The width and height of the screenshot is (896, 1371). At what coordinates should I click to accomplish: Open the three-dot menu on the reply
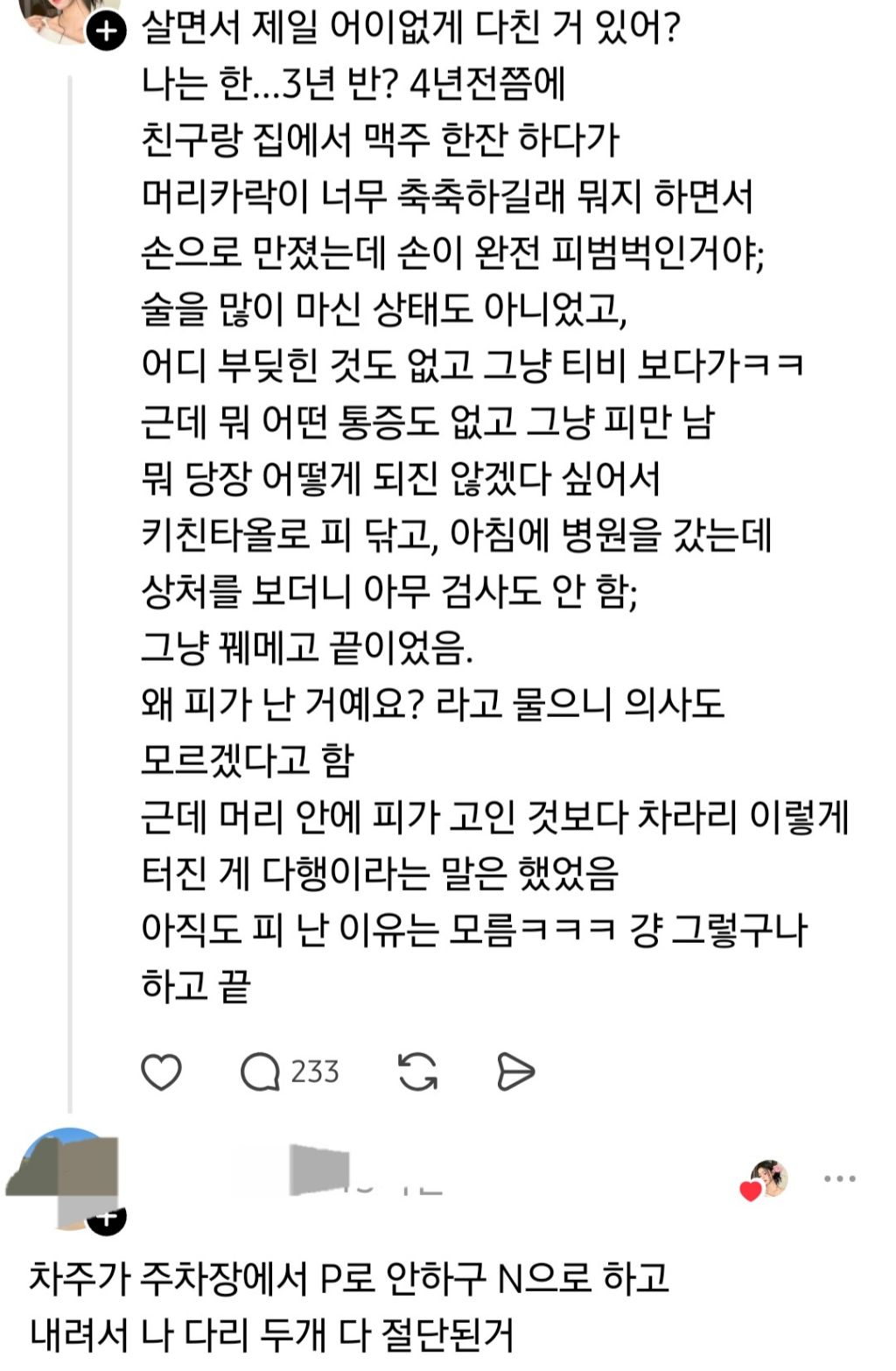point(839,1179)
